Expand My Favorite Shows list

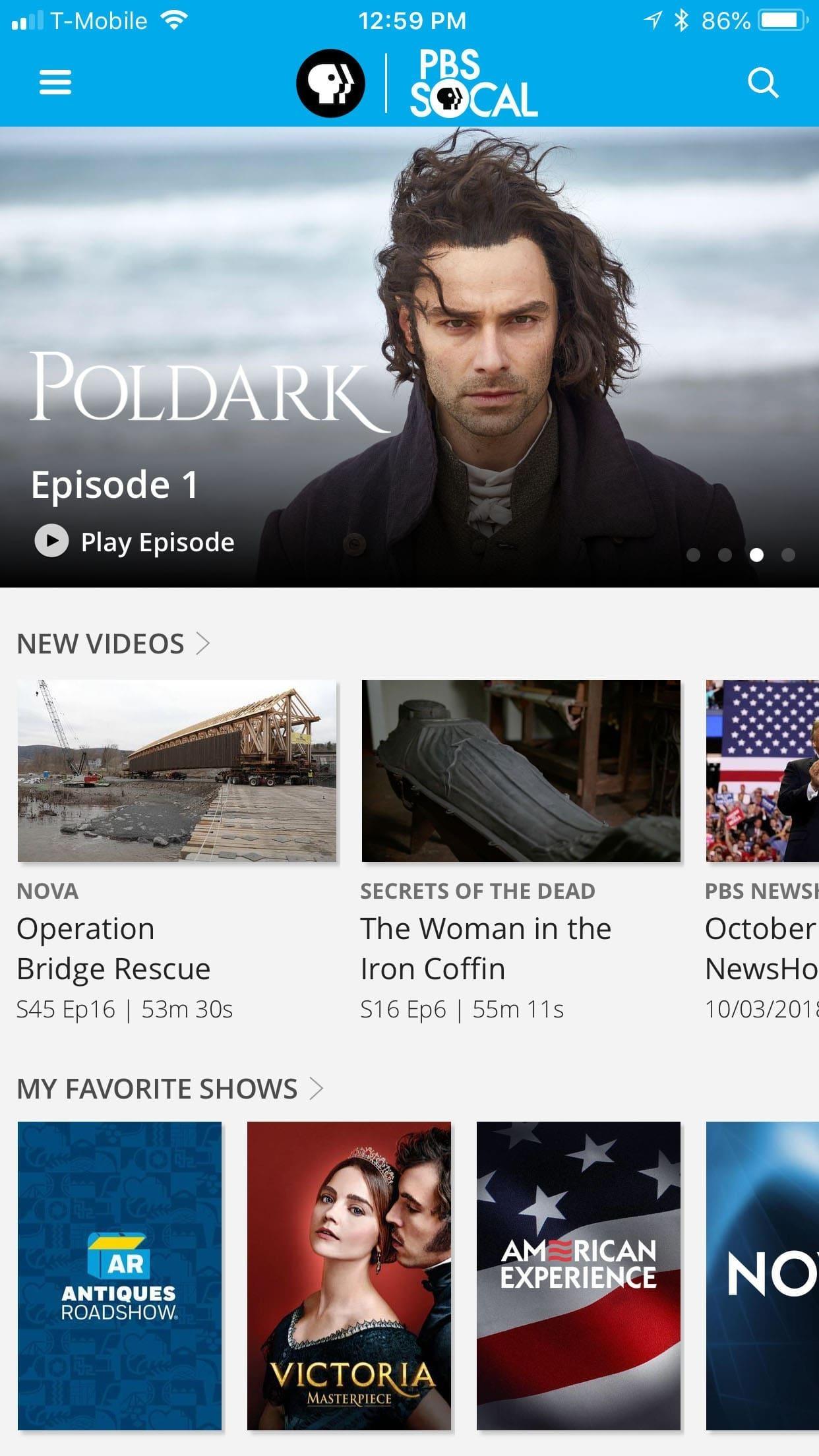point(170,1089)
